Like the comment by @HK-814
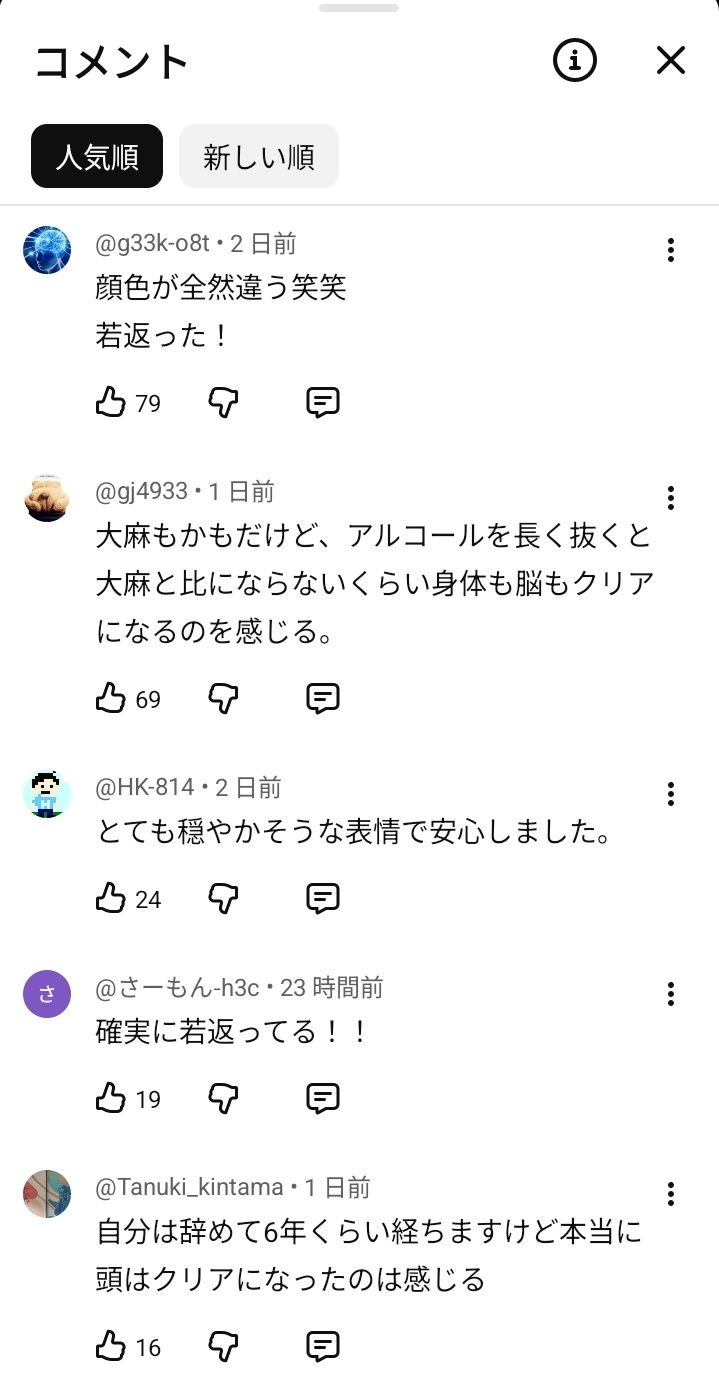This screenshot has height=1388, width=719. click(x=110, y=899)
